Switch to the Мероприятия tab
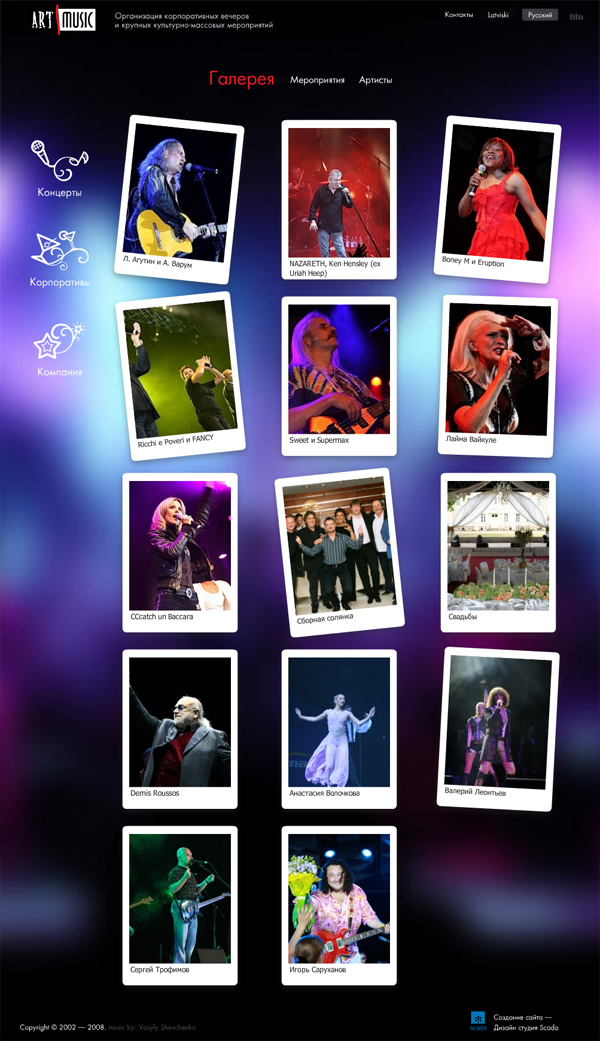The image size is (600, 1041). (317, 80)
